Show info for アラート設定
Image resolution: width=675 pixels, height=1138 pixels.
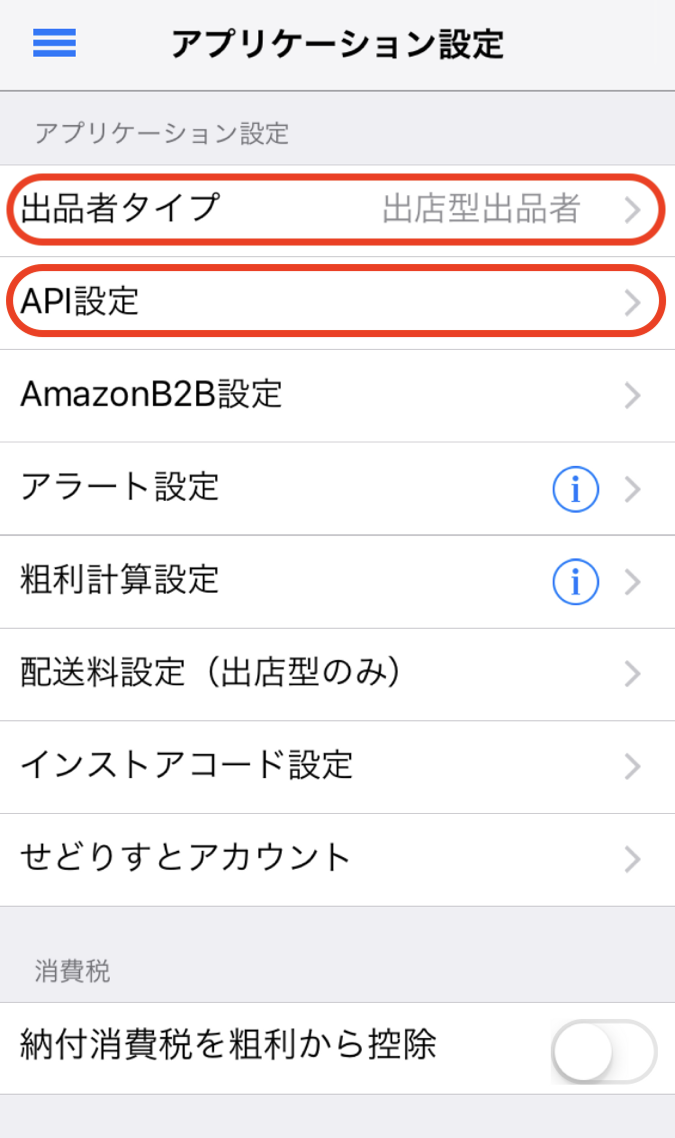(575, 489)
